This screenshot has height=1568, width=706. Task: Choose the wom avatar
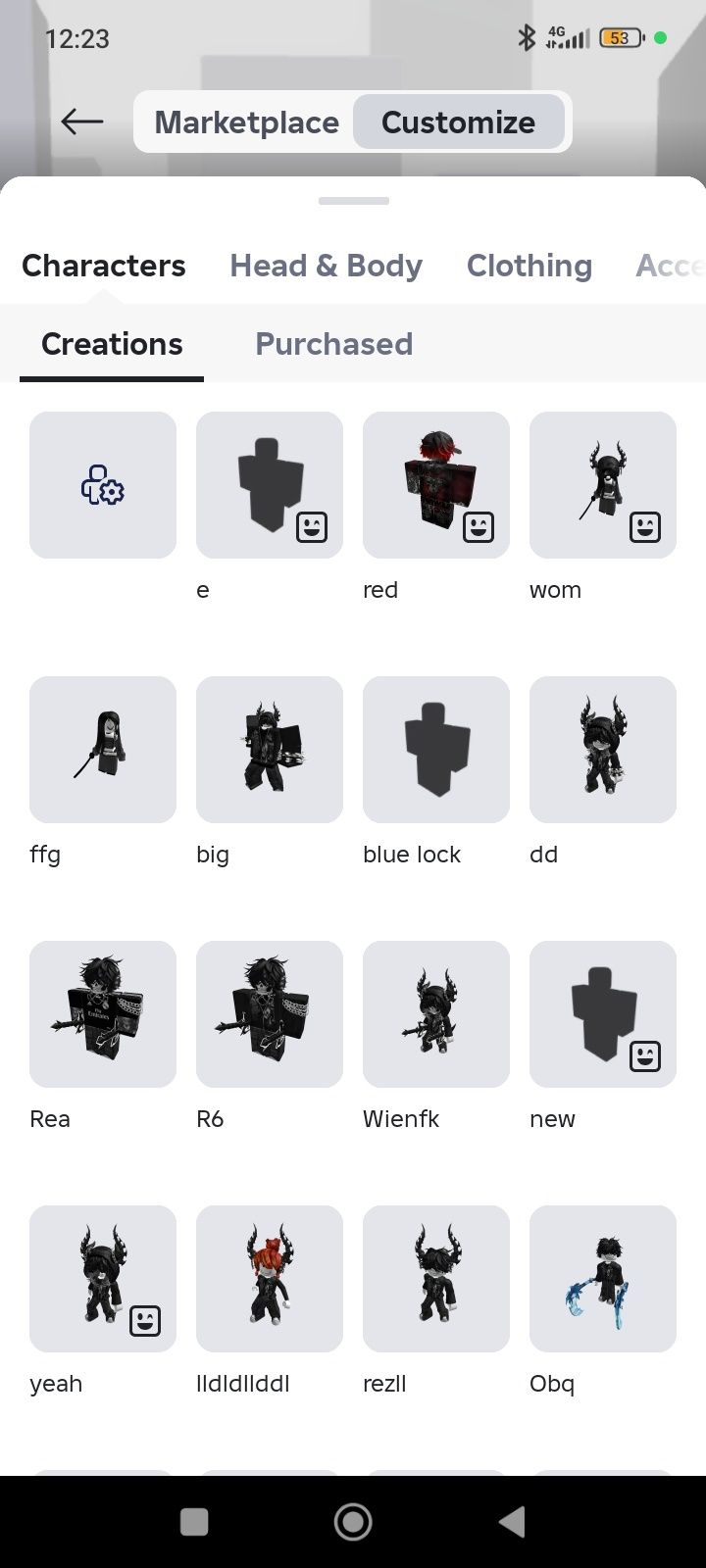coord(603,485)
